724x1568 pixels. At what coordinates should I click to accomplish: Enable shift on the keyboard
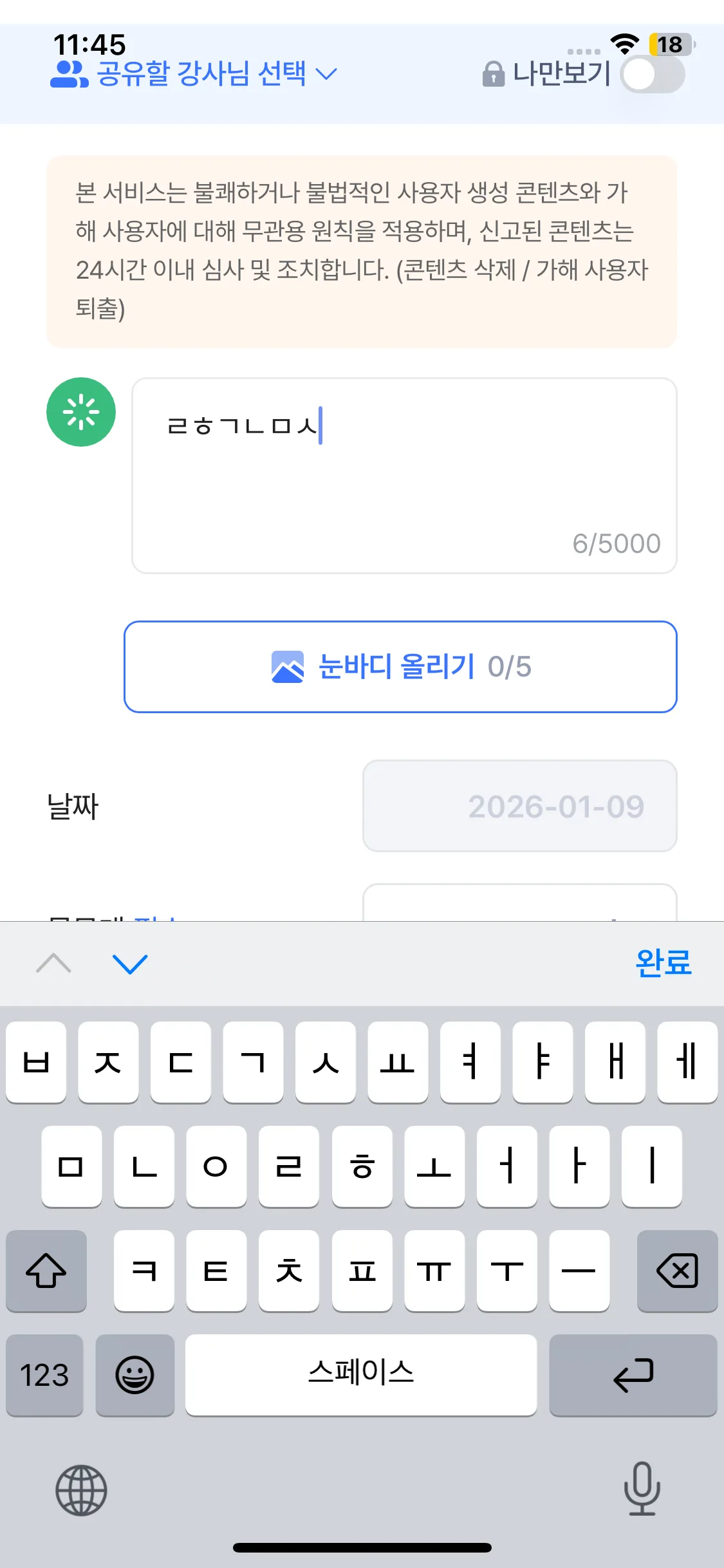pos(46,1271)
